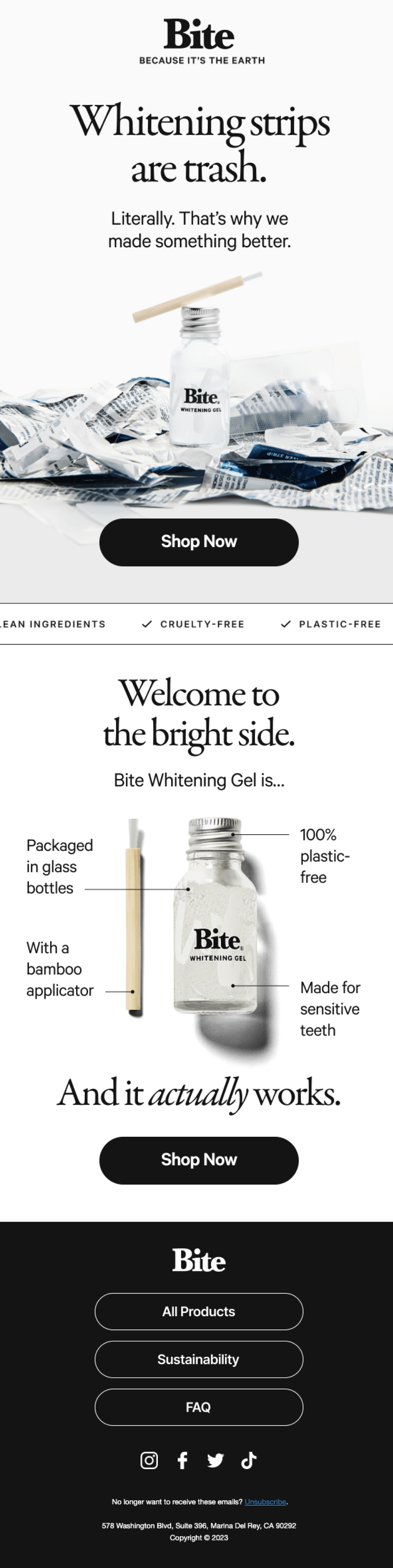Screen dimensions: 393x1568
Task: Open Bite's TikTok profile
Action: click(x=249, y=1460)
